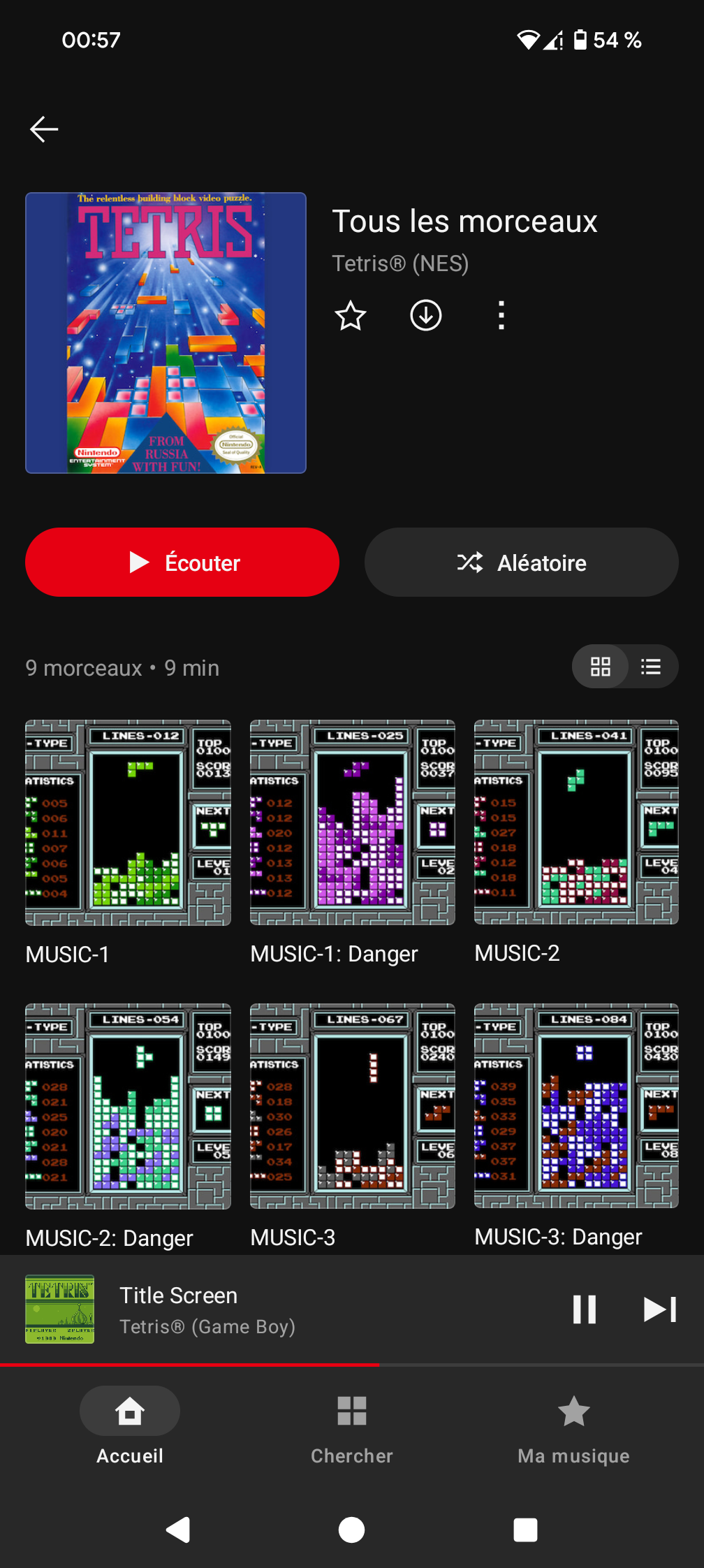Download the Tetris NES playlist

click(426, 316)
